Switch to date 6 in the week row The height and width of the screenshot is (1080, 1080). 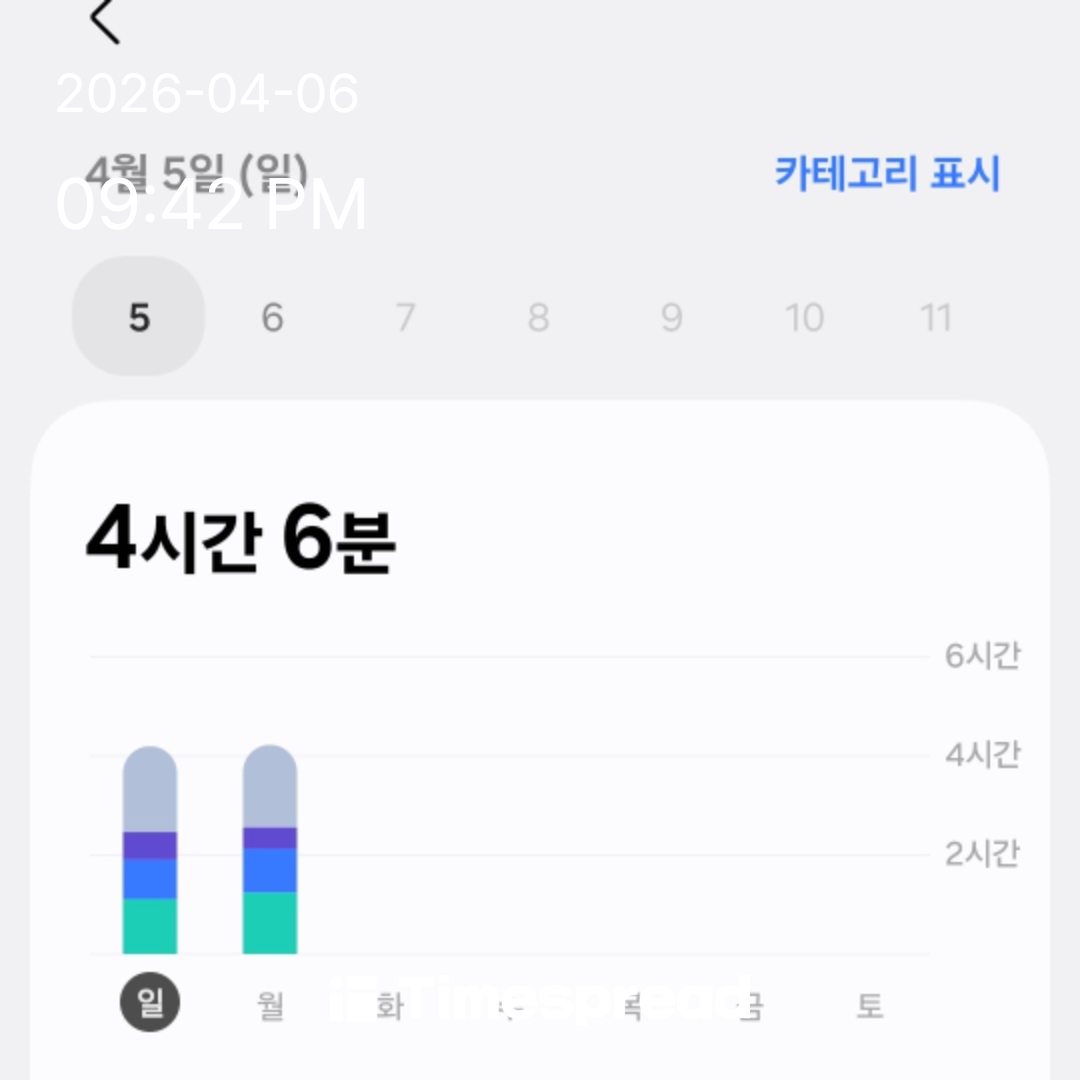(x=272, y=317)
